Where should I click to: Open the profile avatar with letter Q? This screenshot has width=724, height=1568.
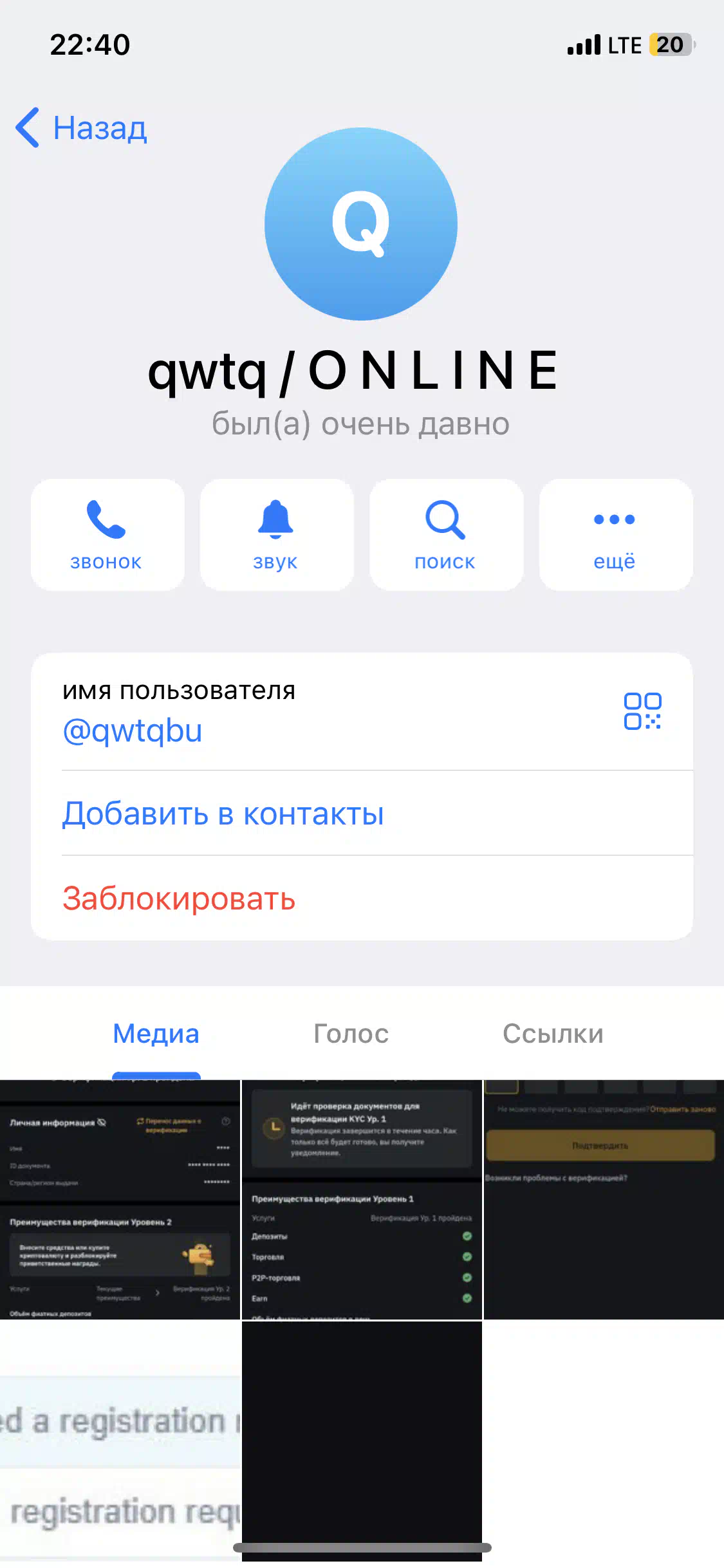click(361, 223)
